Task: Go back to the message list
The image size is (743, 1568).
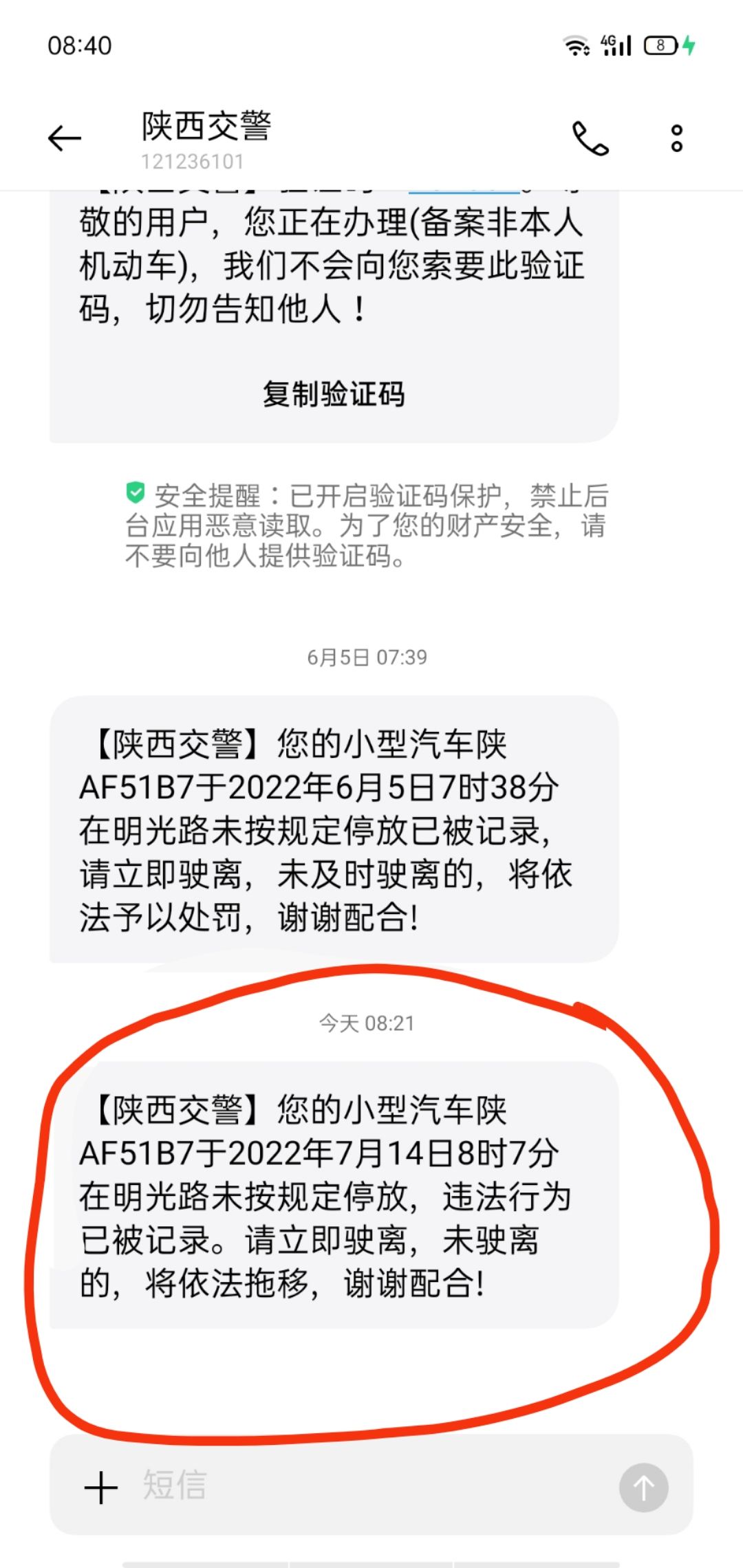Action: [65, 139]
